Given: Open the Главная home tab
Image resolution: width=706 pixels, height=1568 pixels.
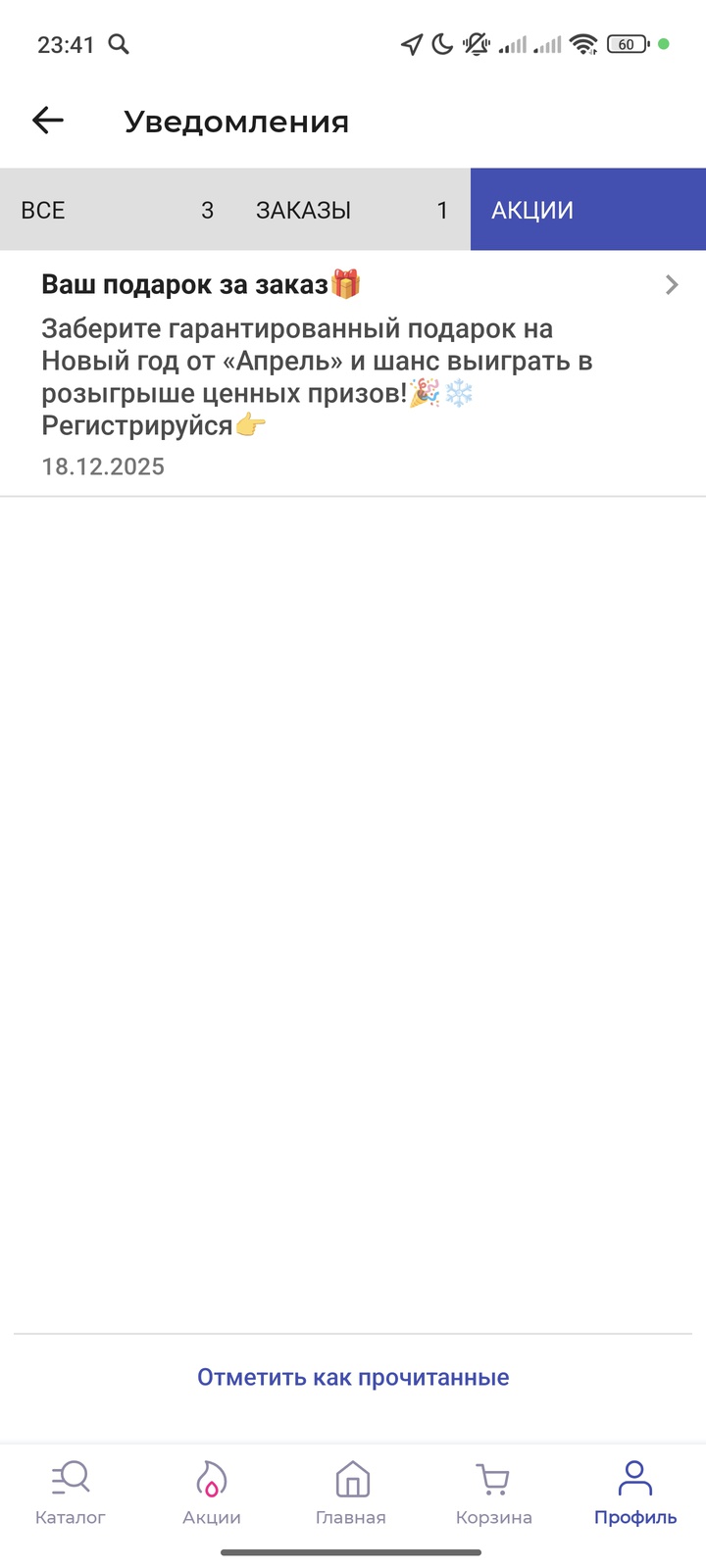Looking at the screenshot, I should [x=351, y=1493].
